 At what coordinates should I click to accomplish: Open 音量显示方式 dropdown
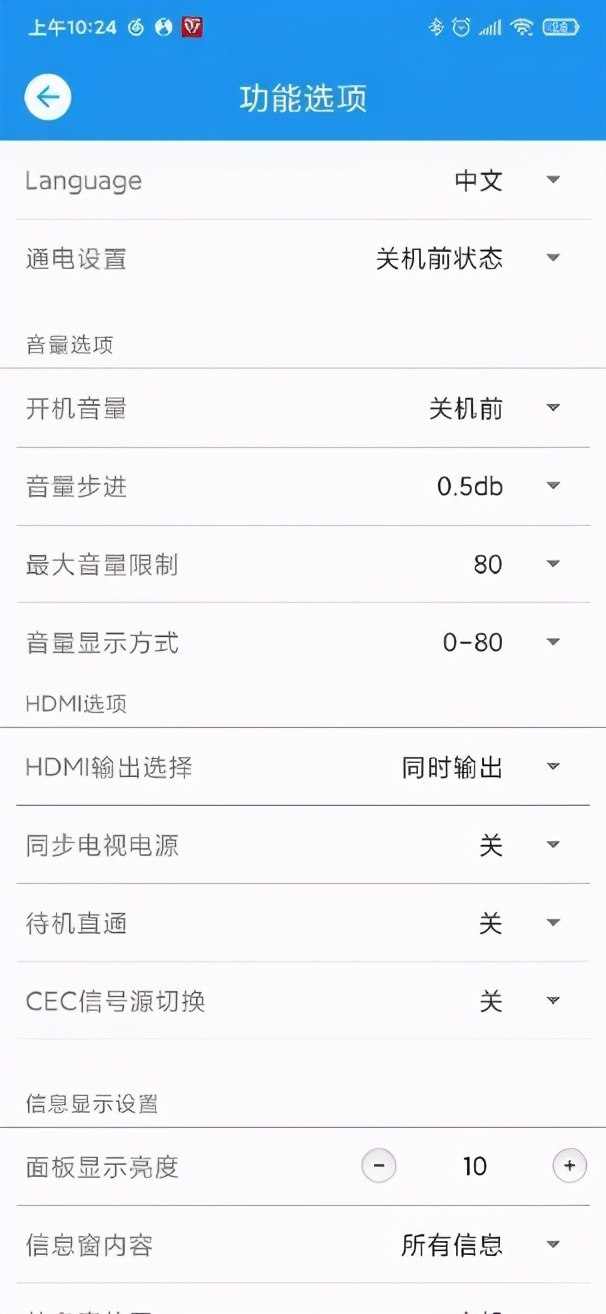pos(552,642)
